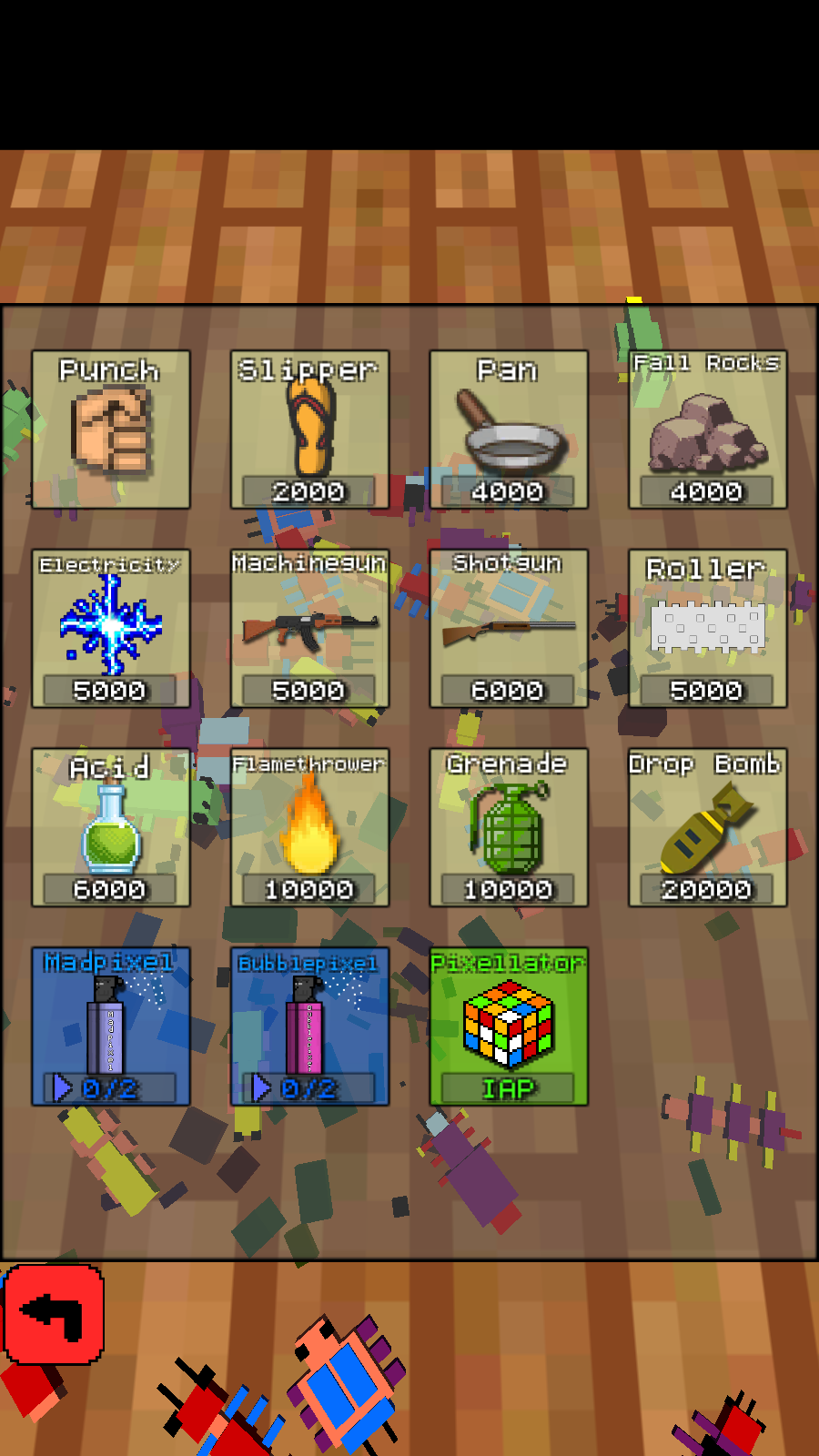Choose the Grenade for 10000

coord(508,827)
